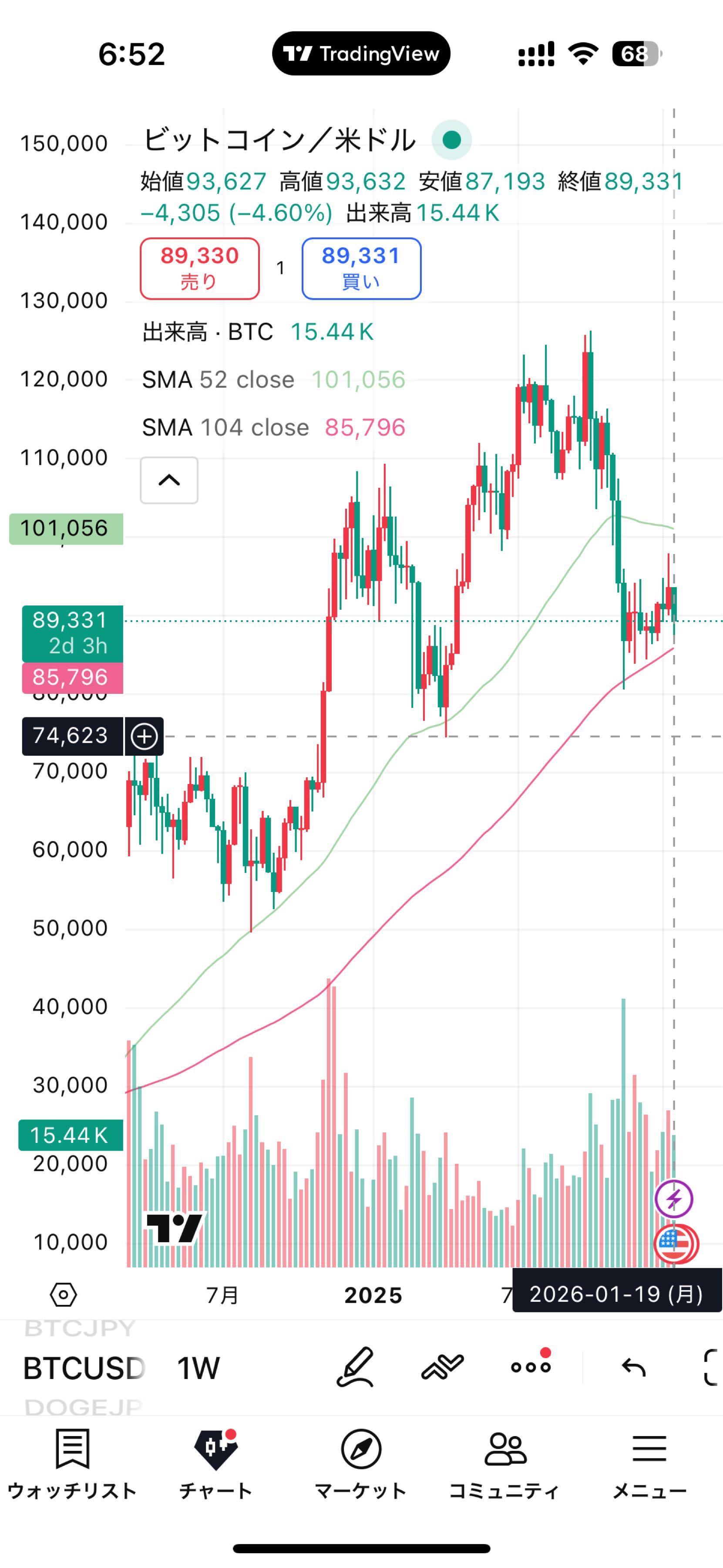Tap the plus icon next to 74,623 price label
The height and width of the screenshot is (1568, 723).
tap(144, 737)
